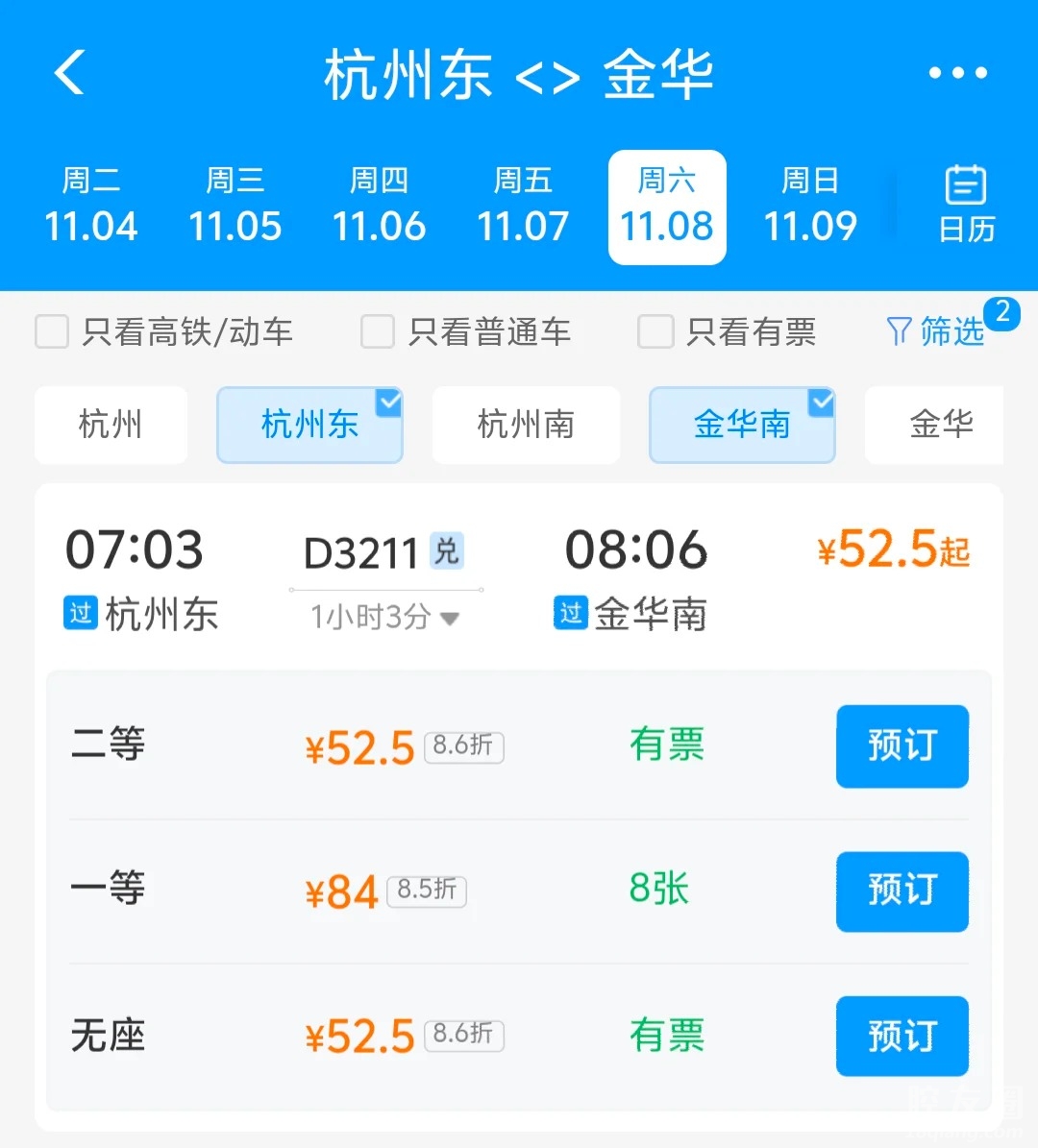Go back from the 杭州东 <> 金华 page
Screen dimensions: 1038x1148
pyautogui.click(x=69, y=73)
